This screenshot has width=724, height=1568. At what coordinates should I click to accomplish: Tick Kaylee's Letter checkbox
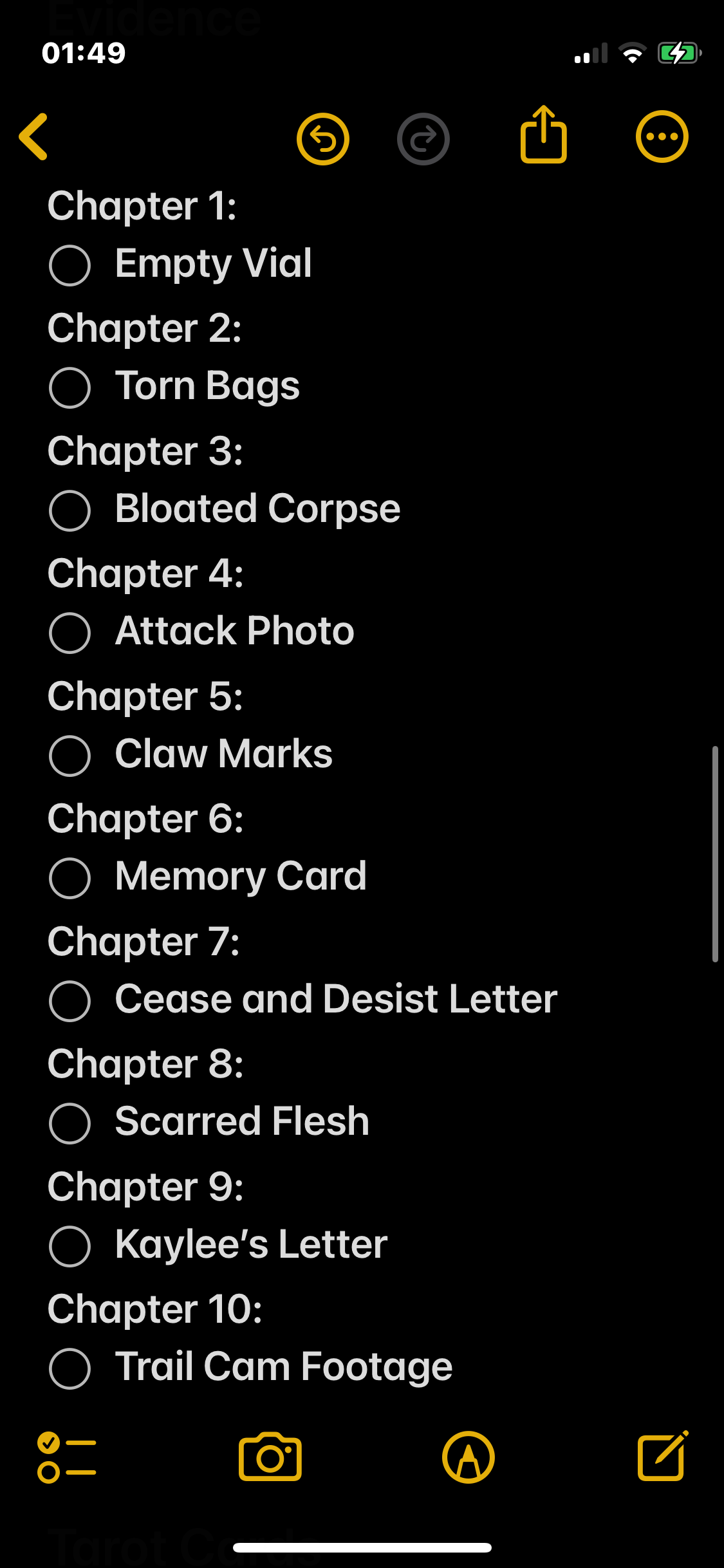pos(70,1246)
